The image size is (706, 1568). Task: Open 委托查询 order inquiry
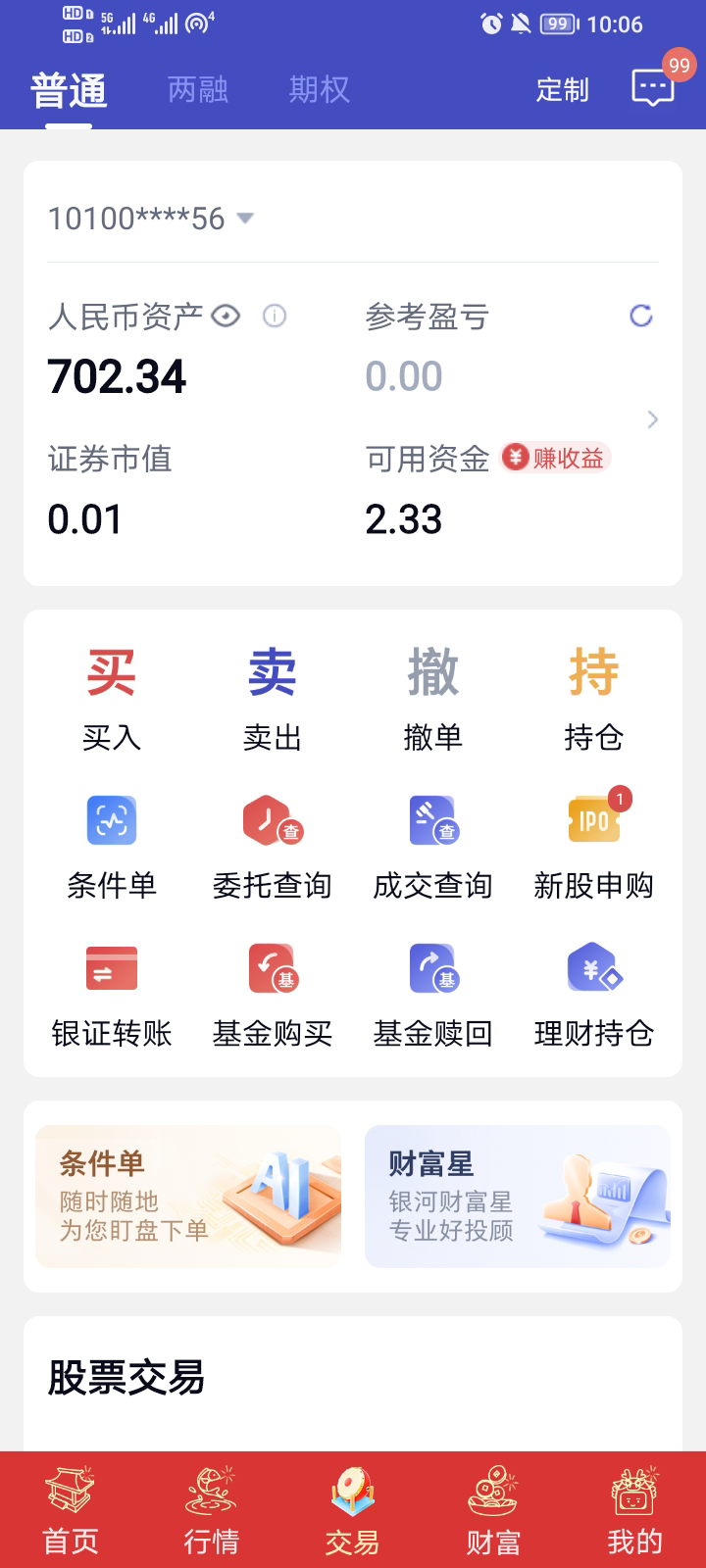pos(272,845)
